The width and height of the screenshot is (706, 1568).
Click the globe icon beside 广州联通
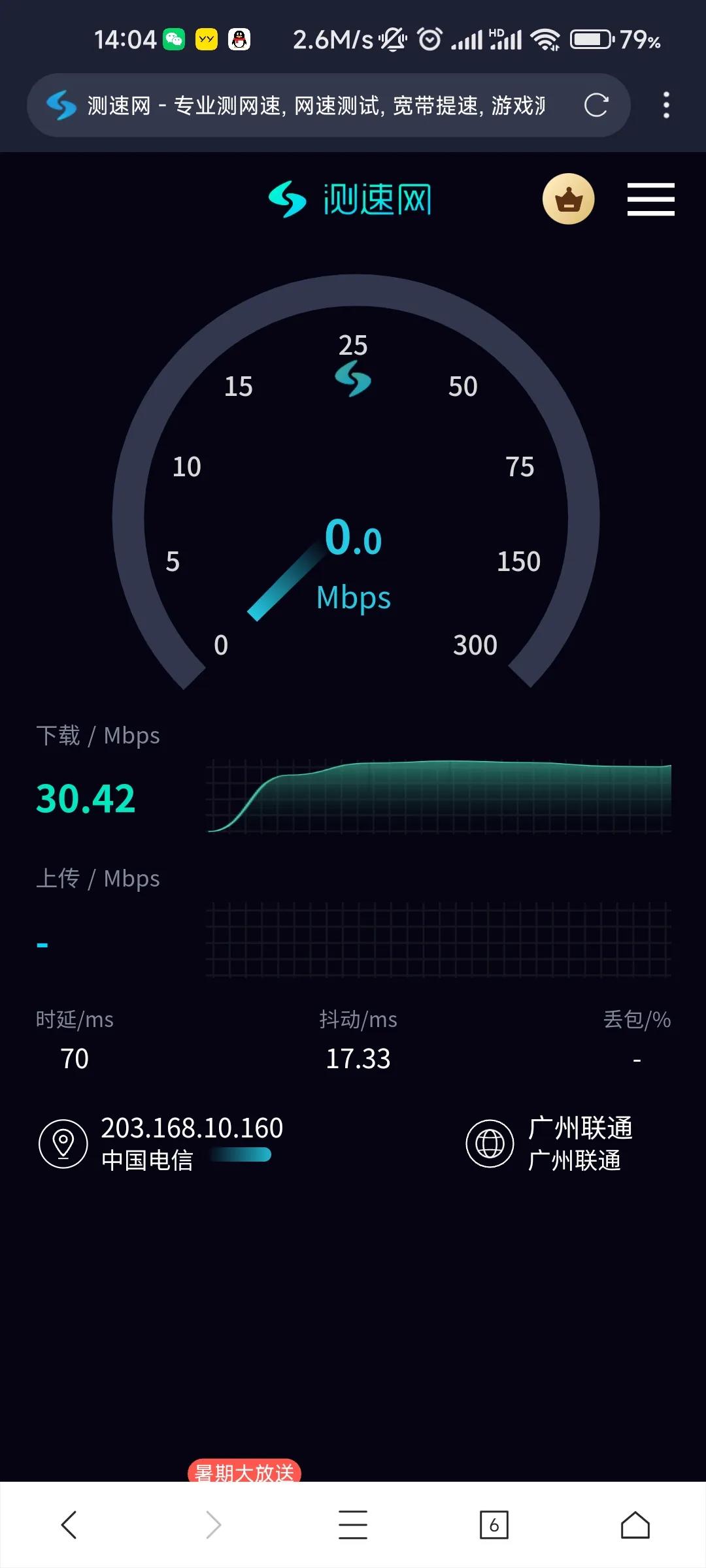[x=490, y=1144]
